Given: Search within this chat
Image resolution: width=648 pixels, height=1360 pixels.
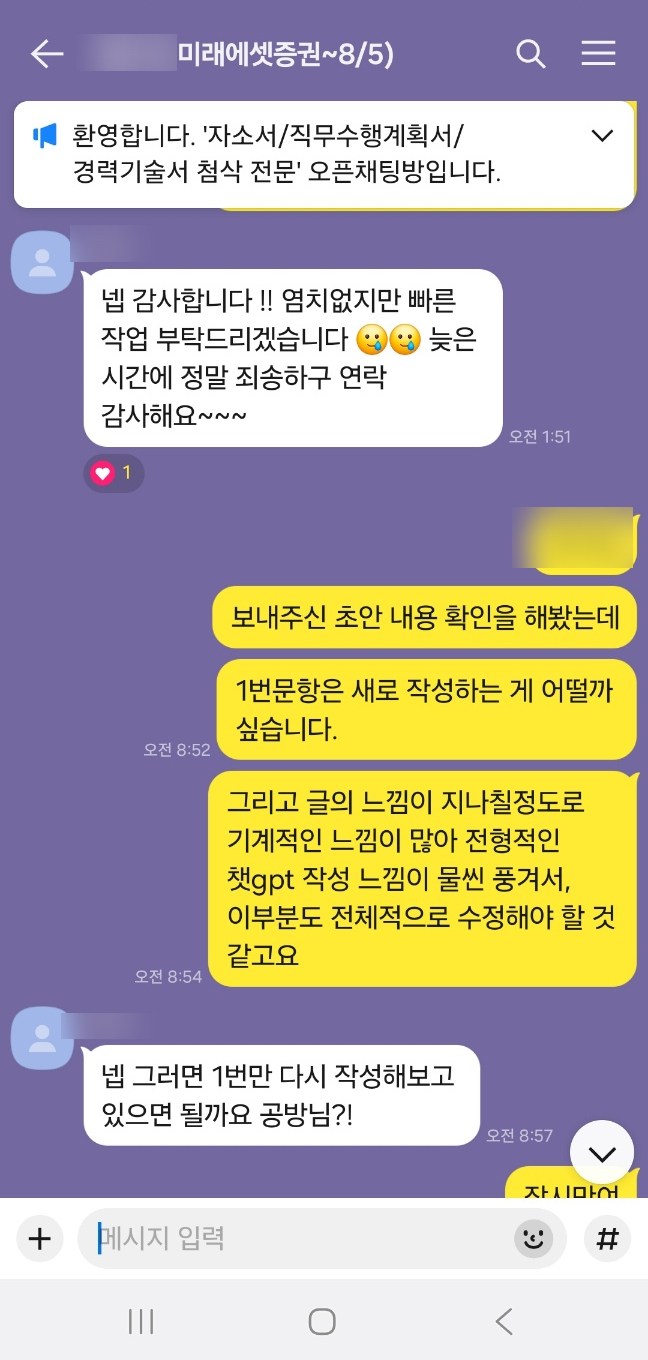Looking at the screenshot, I should (530, 54).
